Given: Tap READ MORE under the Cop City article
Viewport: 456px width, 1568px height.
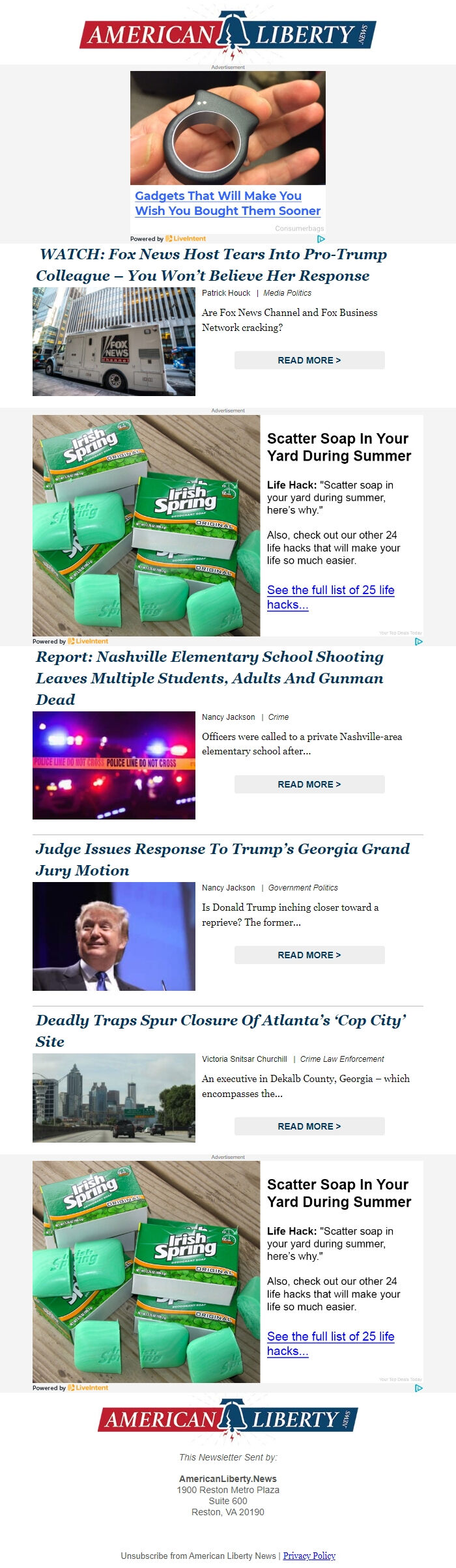Looking at the screenshot, I should coord(309,1126).
